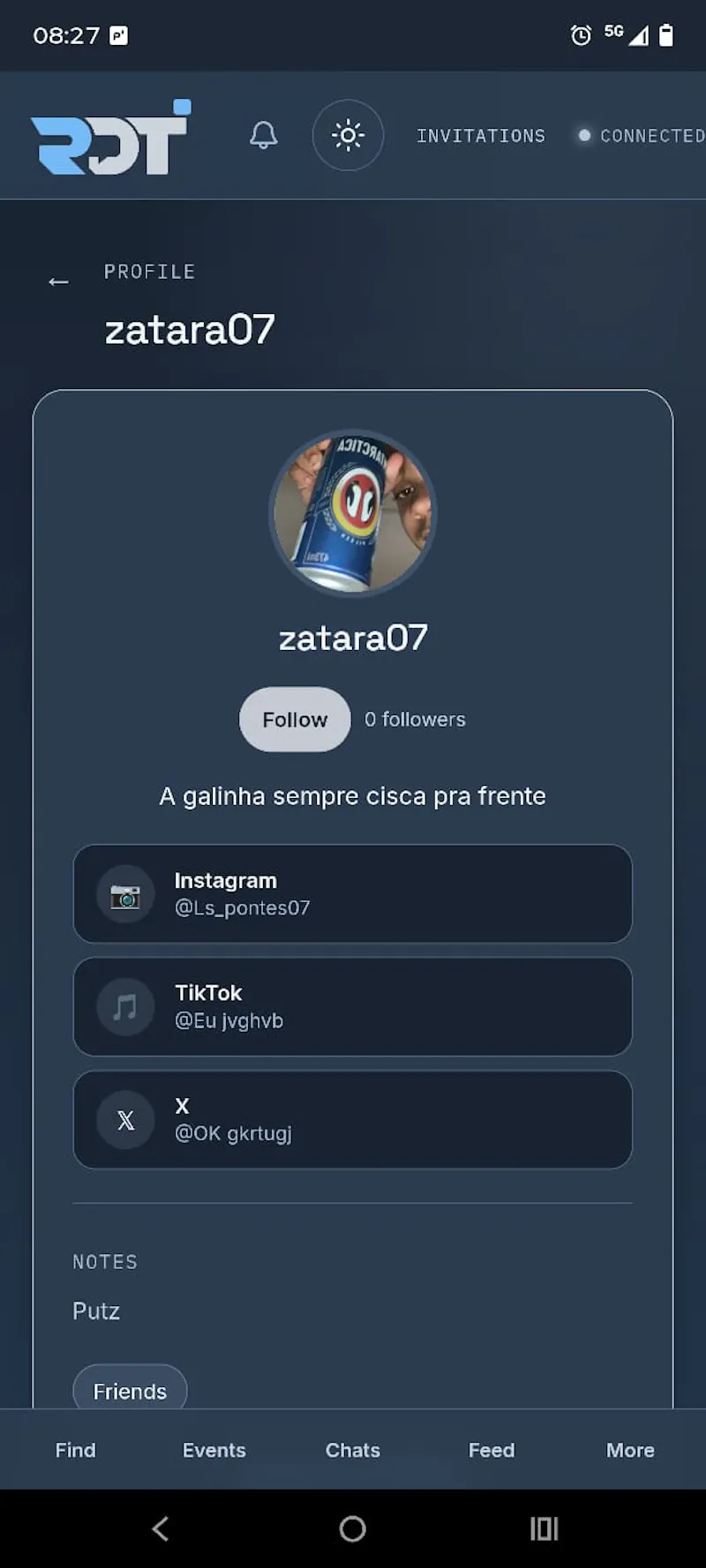Viewport: 706px width, 1568px height.
Task: Follow zatara07
Action: click(x=295, y=720)
